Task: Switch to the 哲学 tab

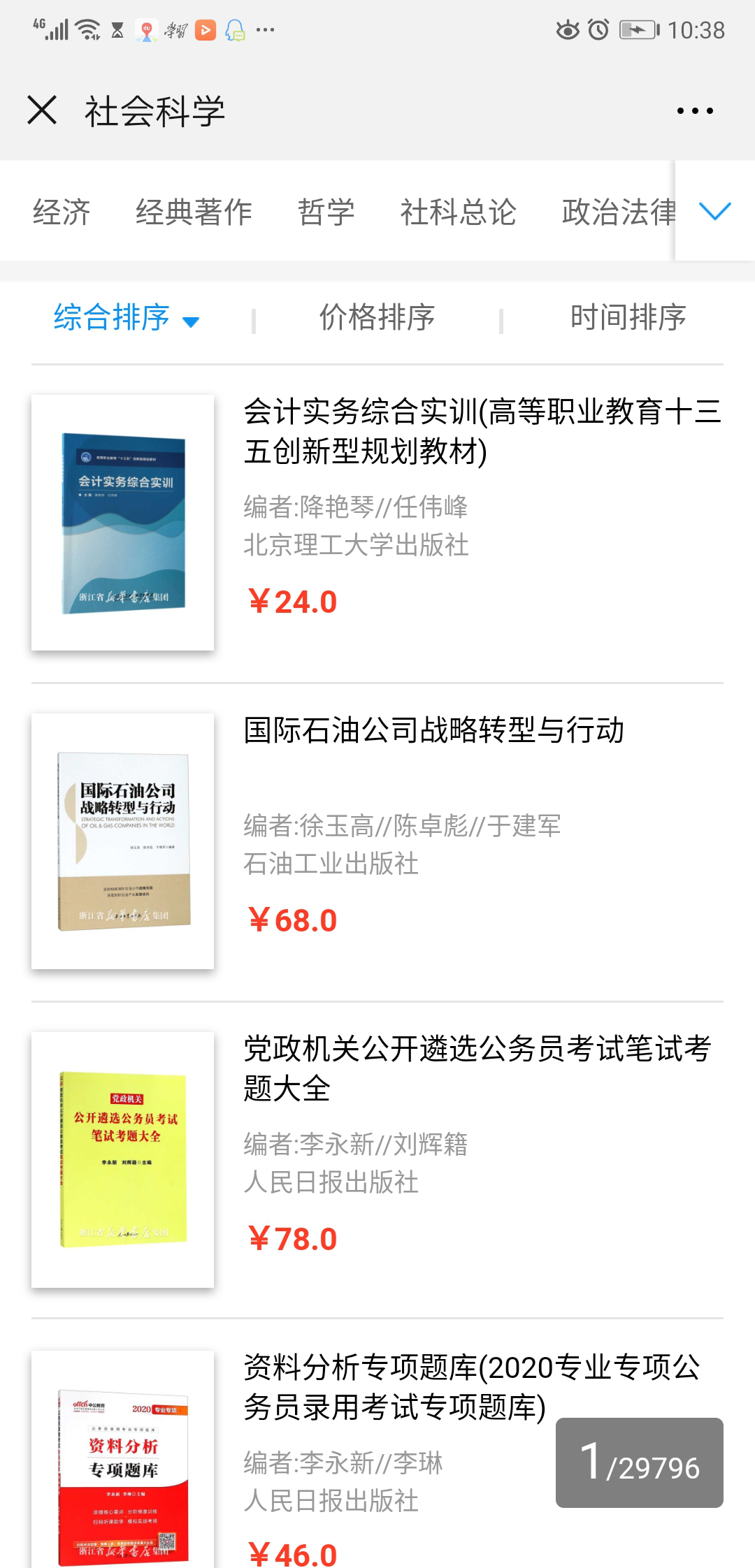Action: [326, 212]
